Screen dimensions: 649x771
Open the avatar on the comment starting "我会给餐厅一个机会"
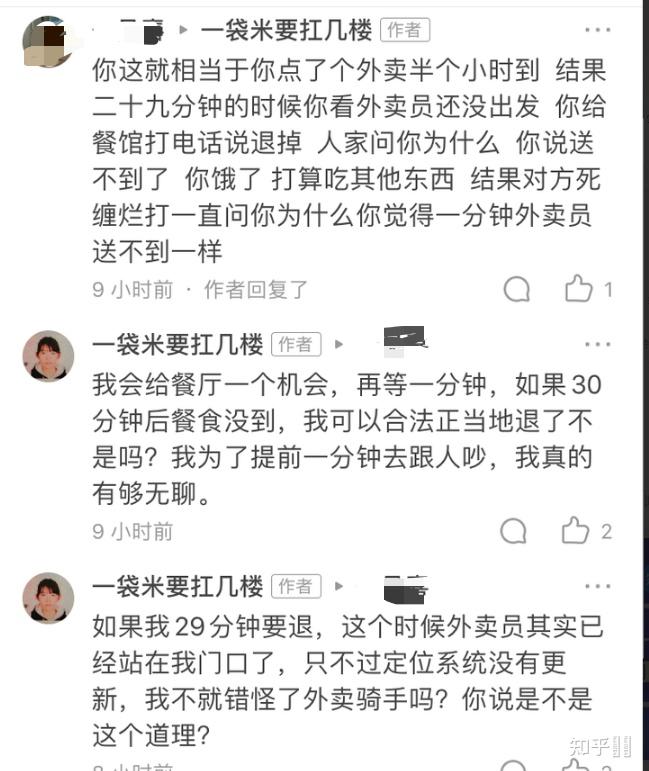click(x=48, y=356)
